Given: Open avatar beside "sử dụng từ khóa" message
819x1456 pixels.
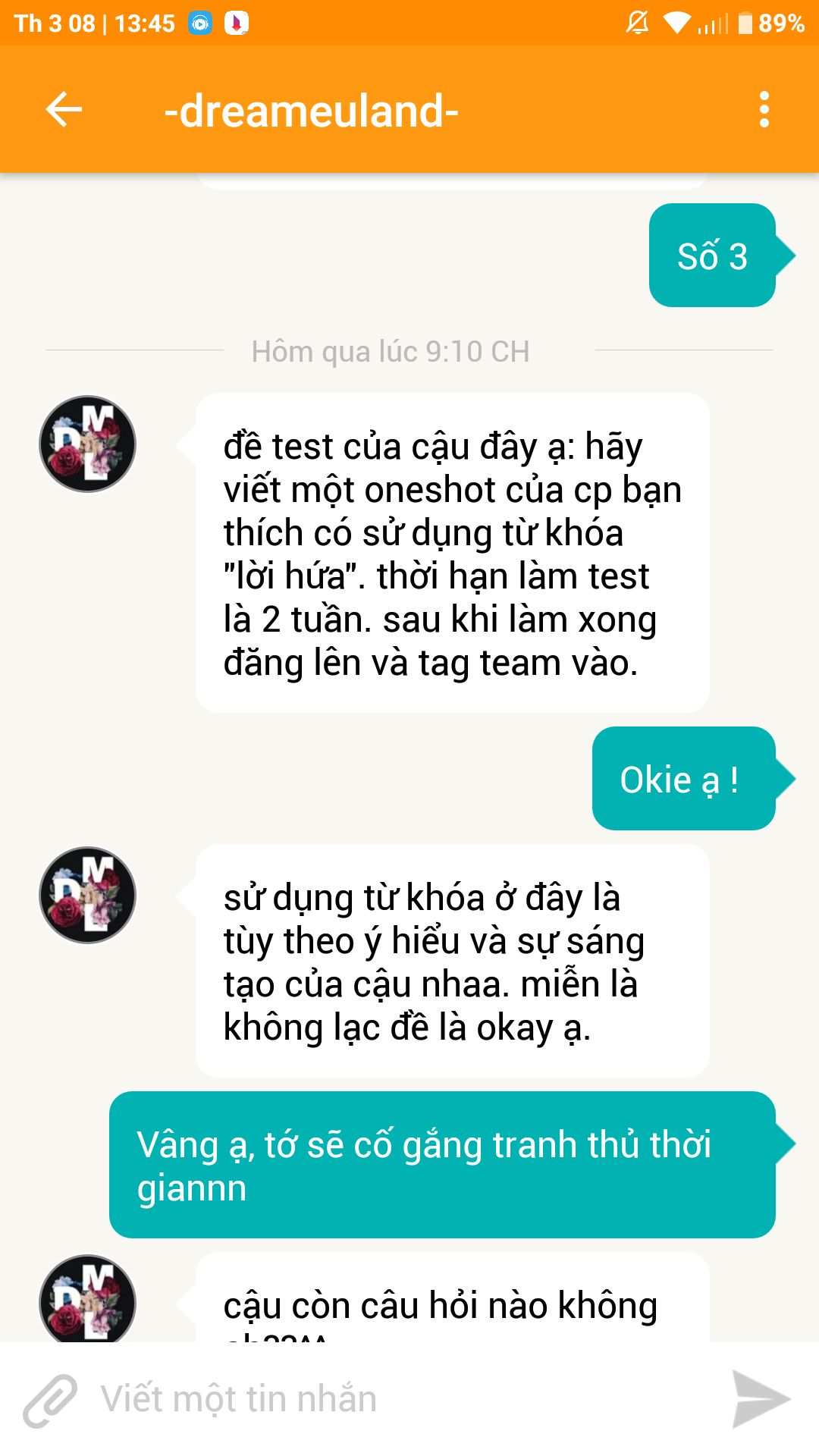Looking at the screenshot, I should click(x=87, y=895).
